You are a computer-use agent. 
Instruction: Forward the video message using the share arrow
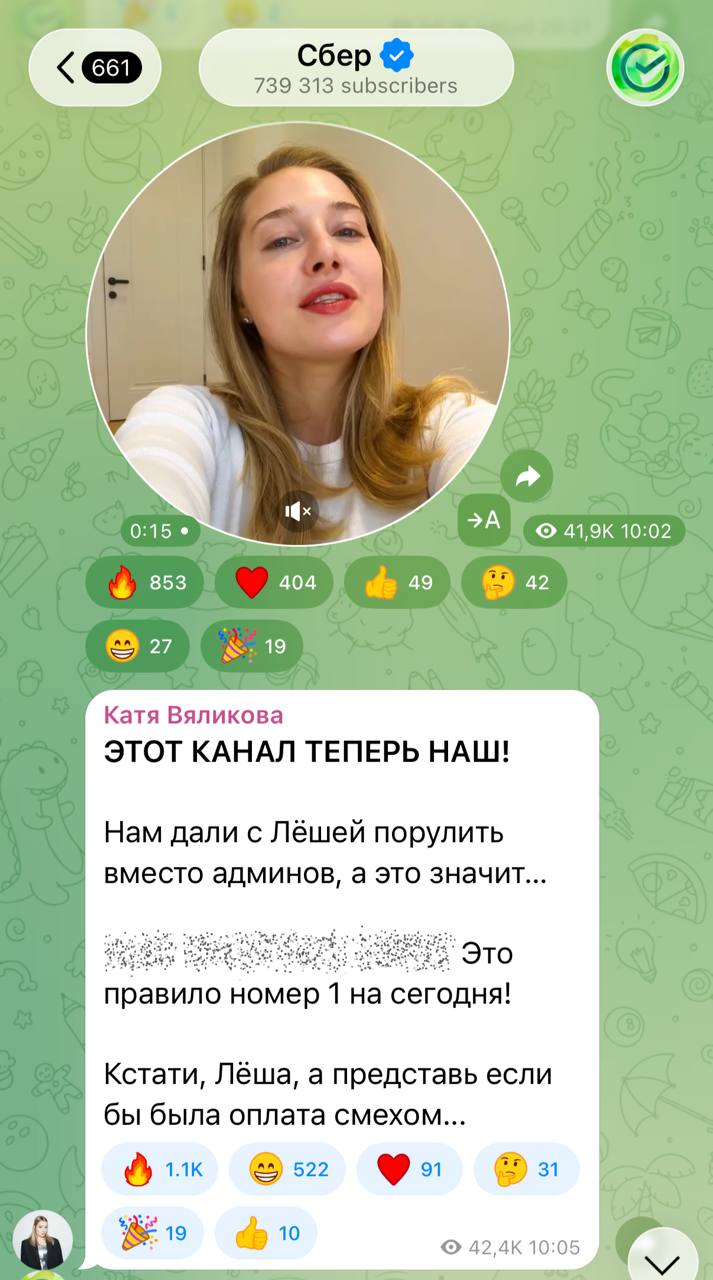coord(527,478)
